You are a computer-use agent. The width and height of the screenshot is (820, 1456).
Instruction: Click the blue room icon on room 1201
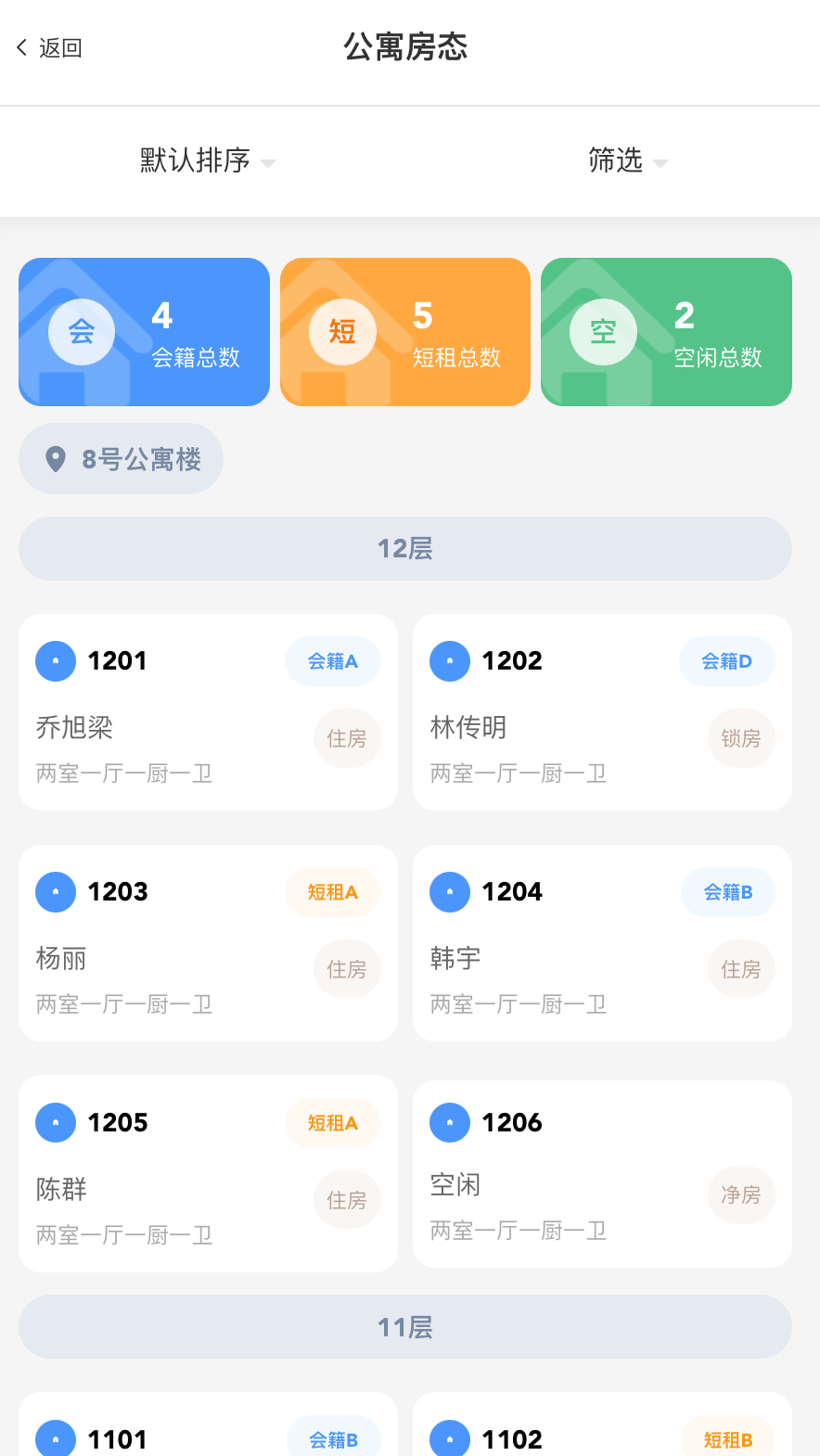click(x=55, y=660)
